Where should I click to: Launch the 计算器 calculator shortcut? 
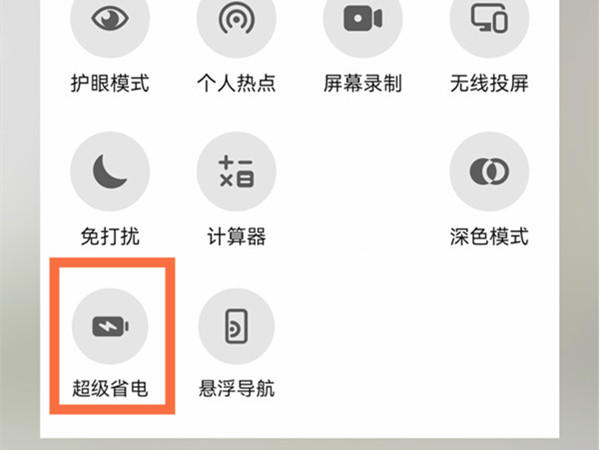pyautogui.click(x=236, y=171)
